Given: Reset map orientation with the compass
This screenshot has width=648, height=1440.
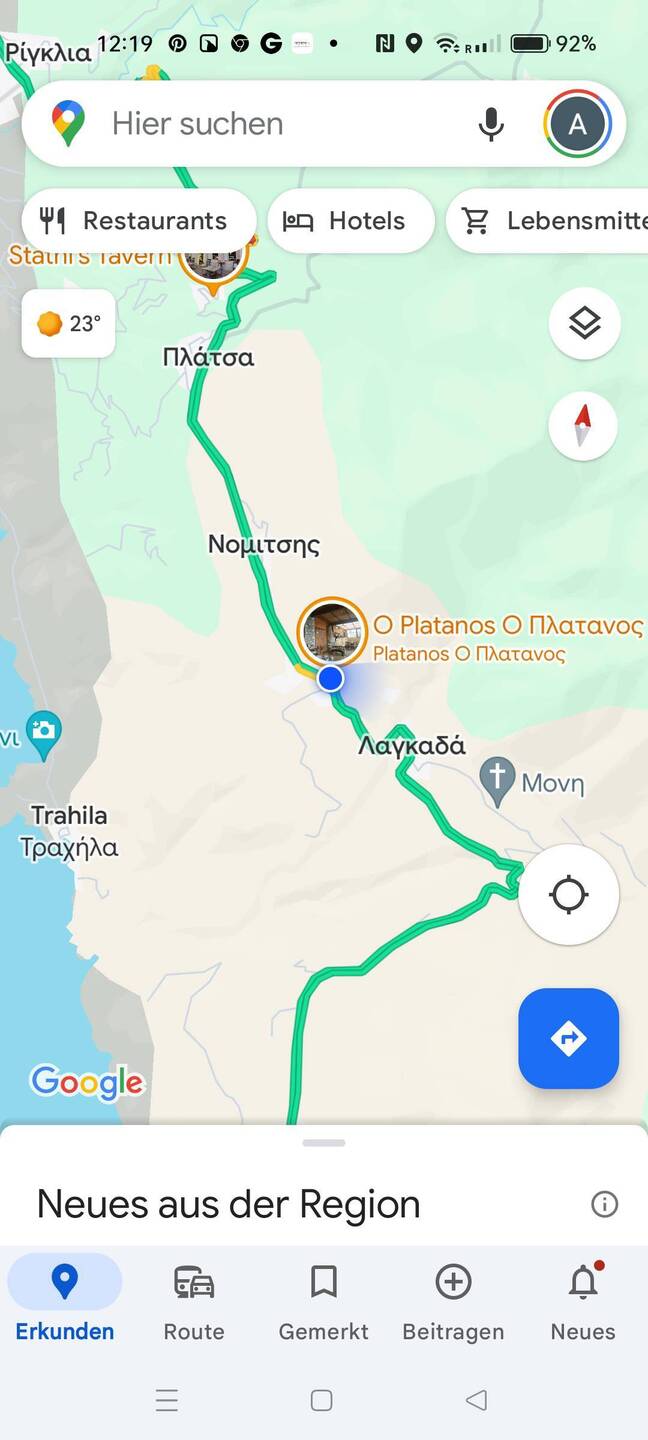Looking at the screenshot, I should [583, 425].
